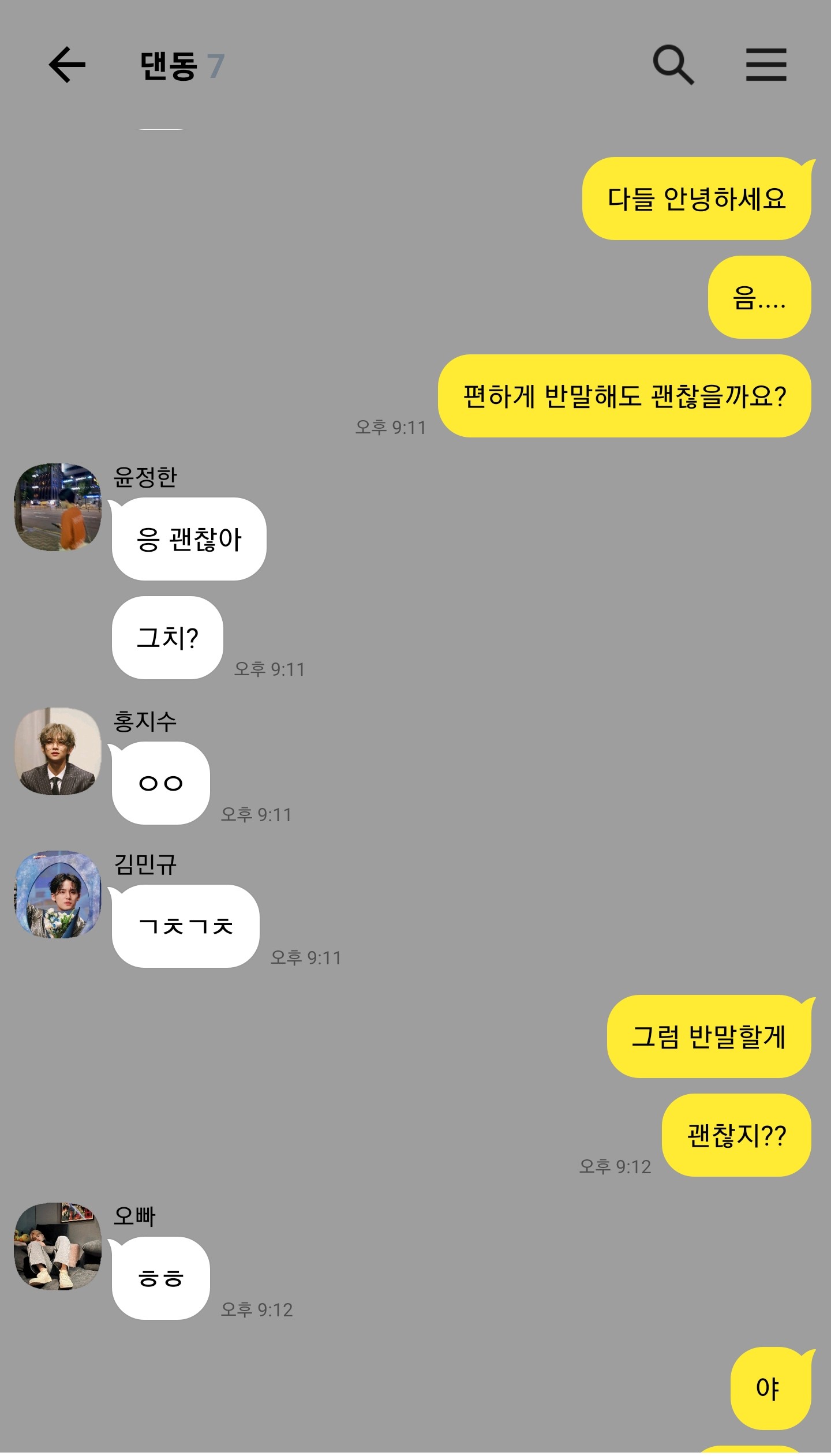Tap 김민규's profile avatar

(58, 894)
